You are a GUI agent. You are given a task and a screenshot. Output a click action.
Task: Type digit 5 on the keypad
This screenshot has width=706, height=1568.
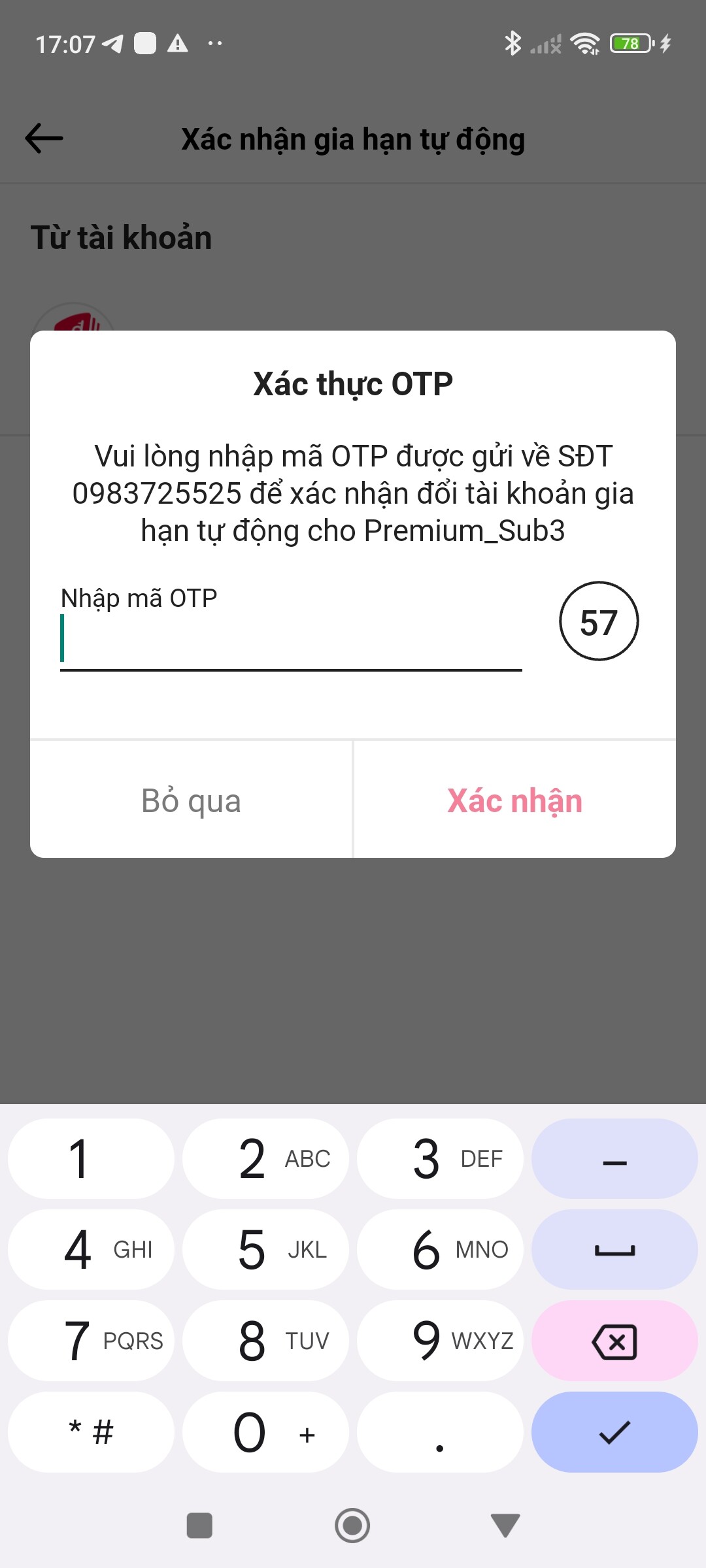265,1249
